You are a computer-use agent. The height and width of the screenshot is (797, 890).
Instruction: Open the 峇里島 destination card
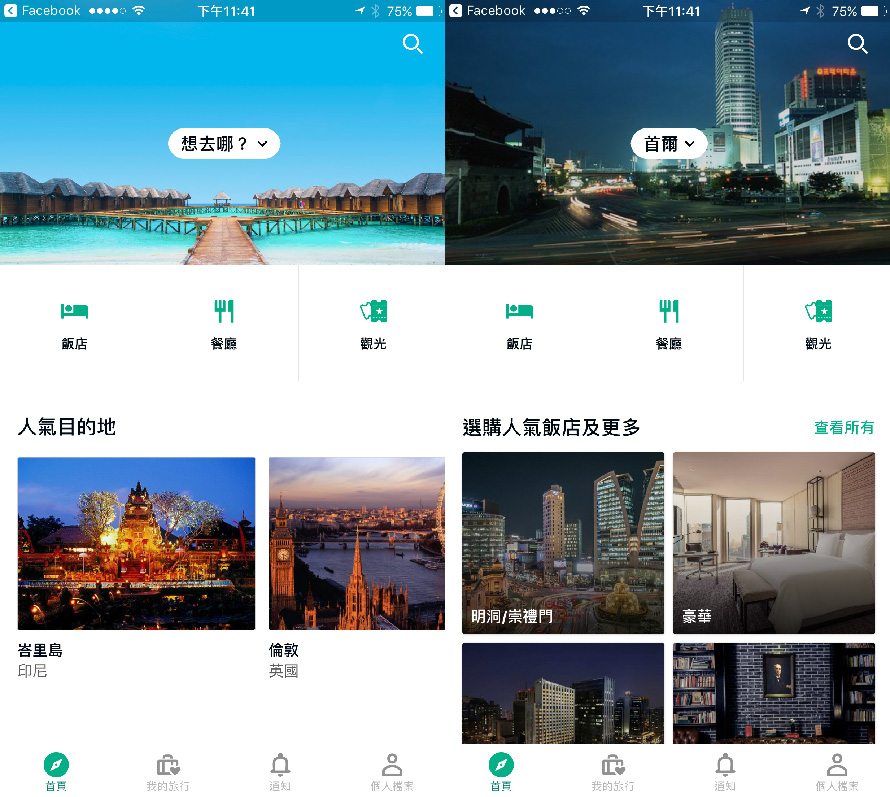(x=136, y=543)
